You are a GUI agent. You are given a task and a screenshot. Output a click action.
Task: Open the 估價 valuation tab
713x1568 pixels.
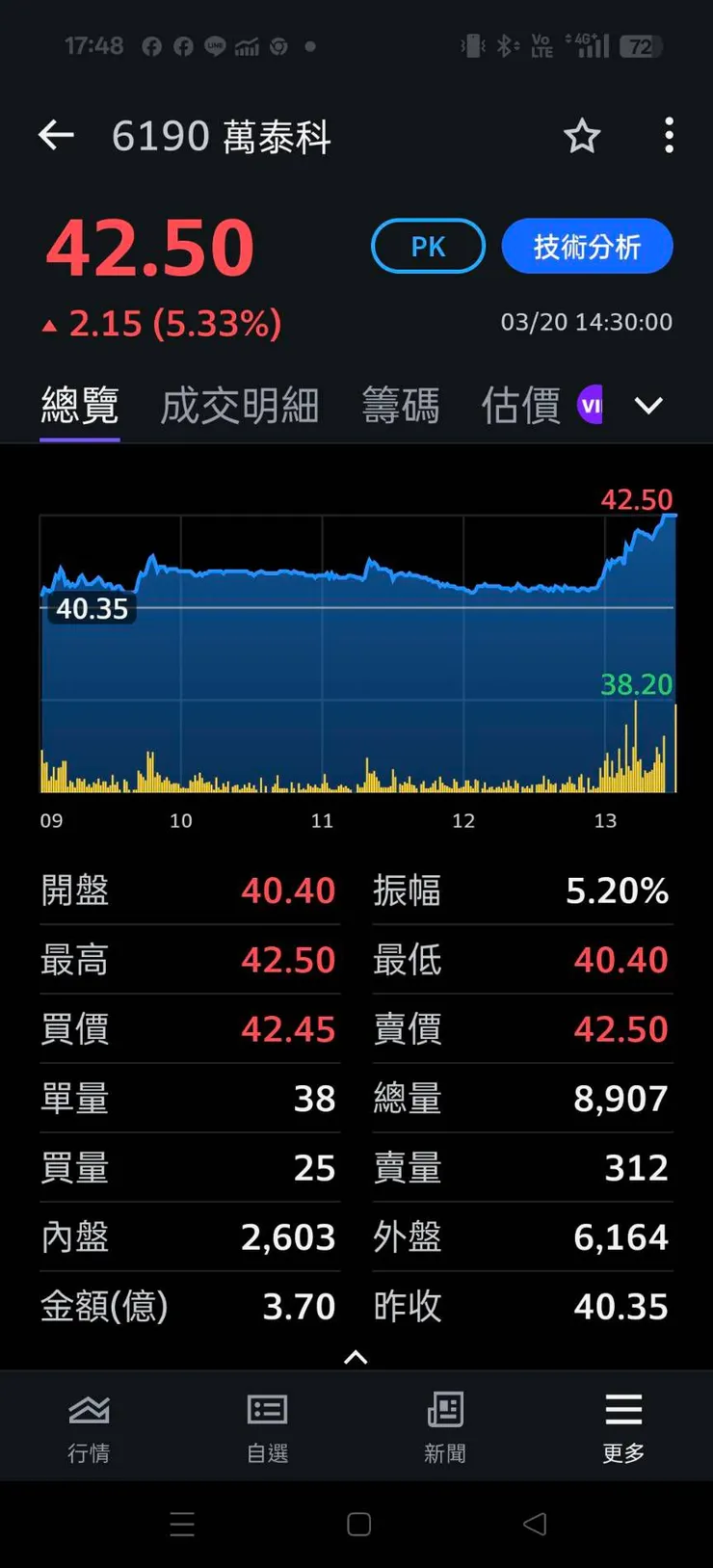click(519, 405)
